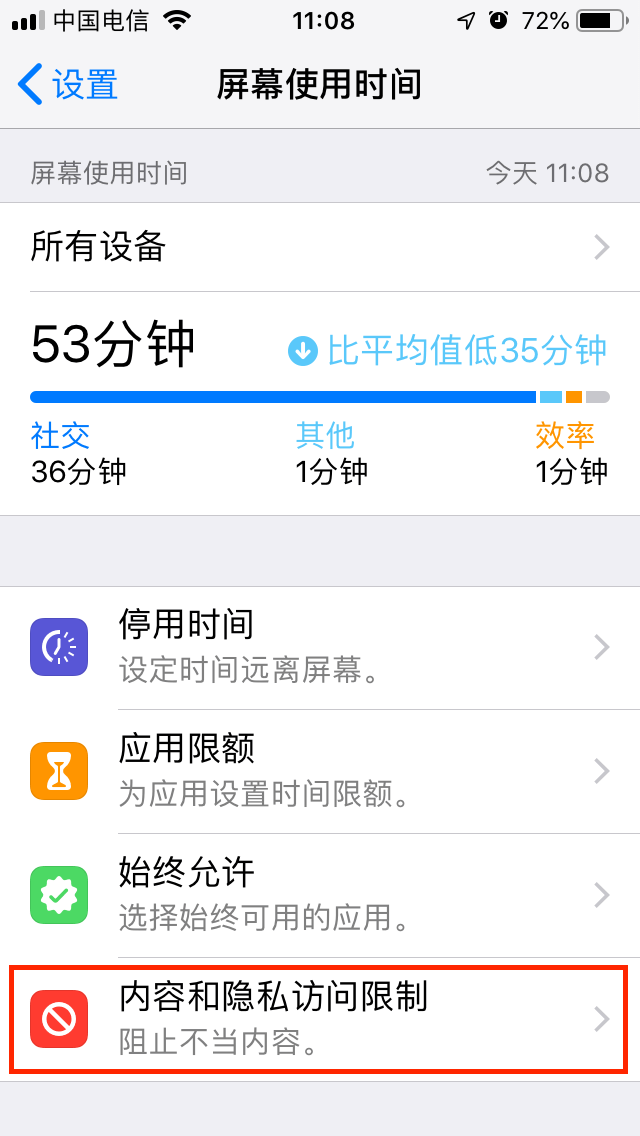The height and width of the screenshot is (1136, 640).
Task: Open 应用限额 settings
Action: pyautogui.click(x=320, y=770)
